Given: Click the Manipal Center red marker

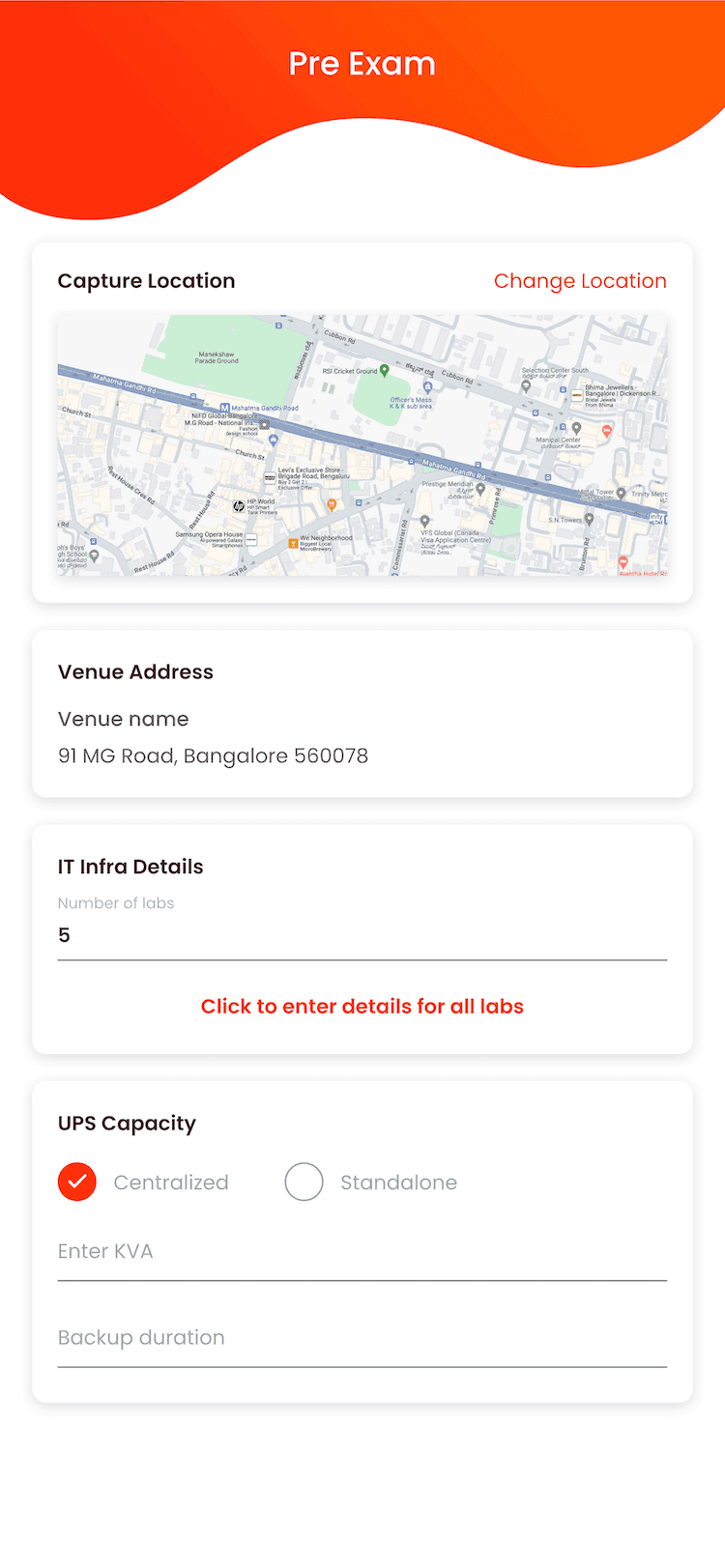Looking at the screenshot, I should click(606, 430).
